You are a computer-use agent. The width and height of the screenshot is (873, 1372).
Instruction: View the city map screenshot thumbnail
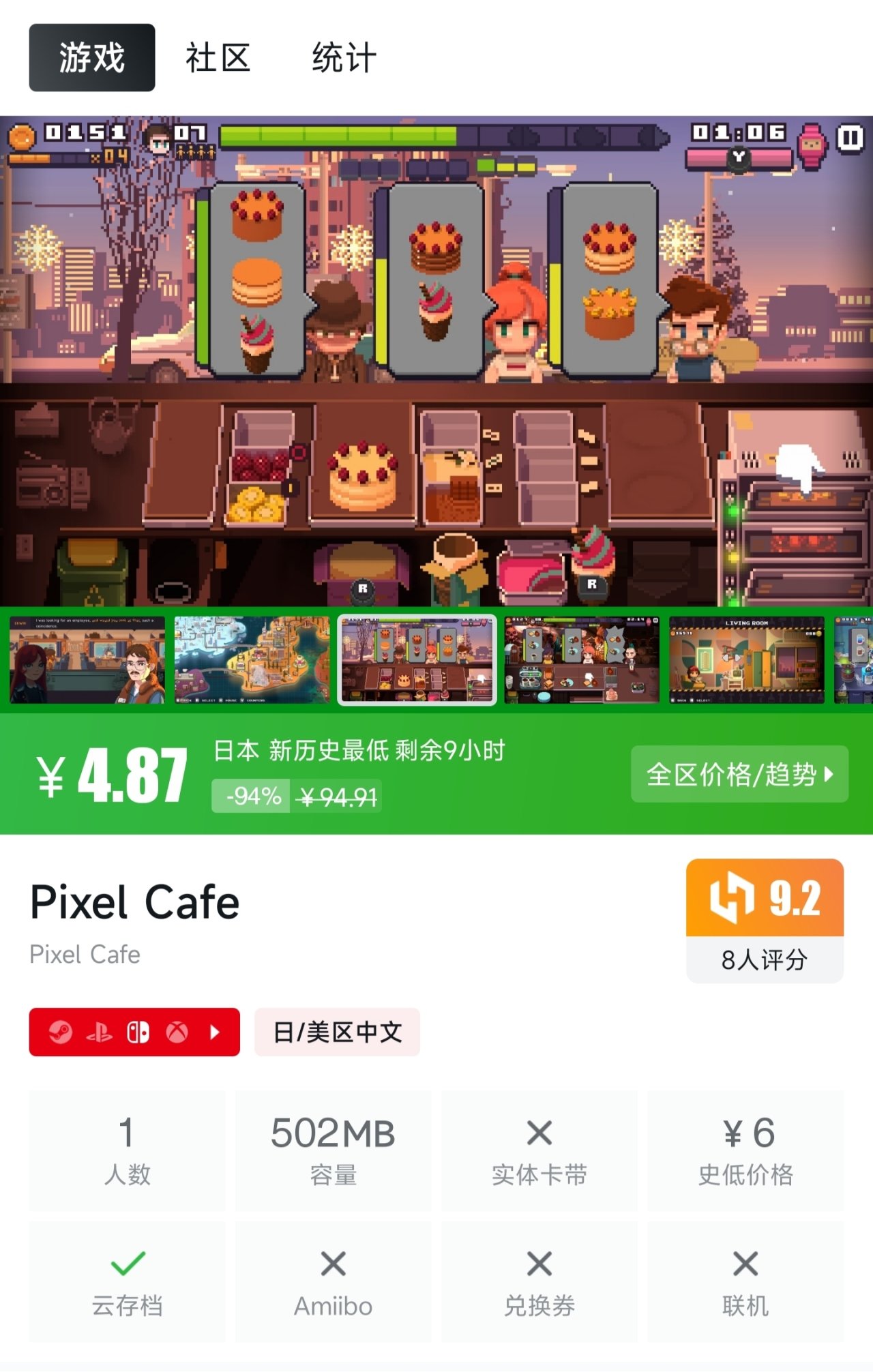(x=252, y=659)
